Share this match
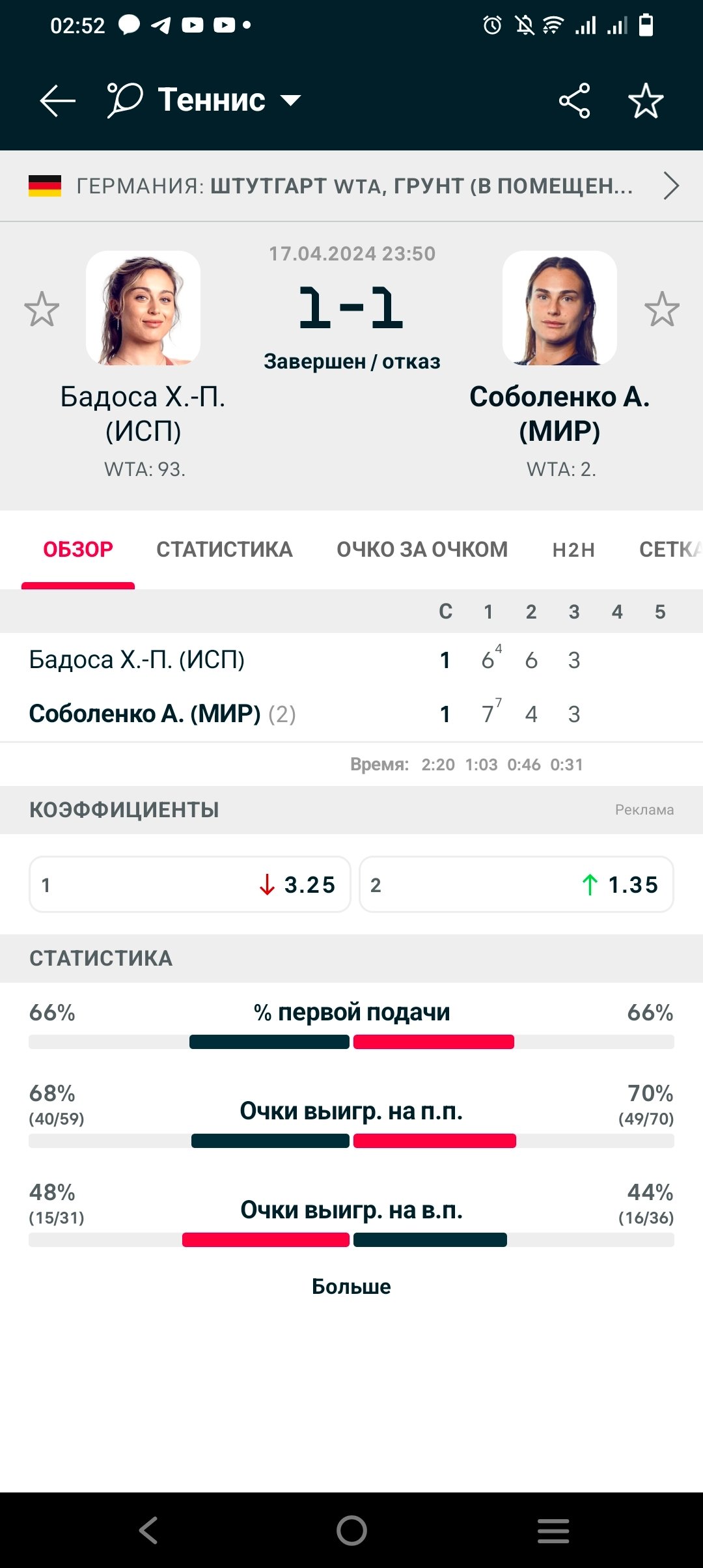This screenshot has height=1568, width=703. tap(574, 101)
